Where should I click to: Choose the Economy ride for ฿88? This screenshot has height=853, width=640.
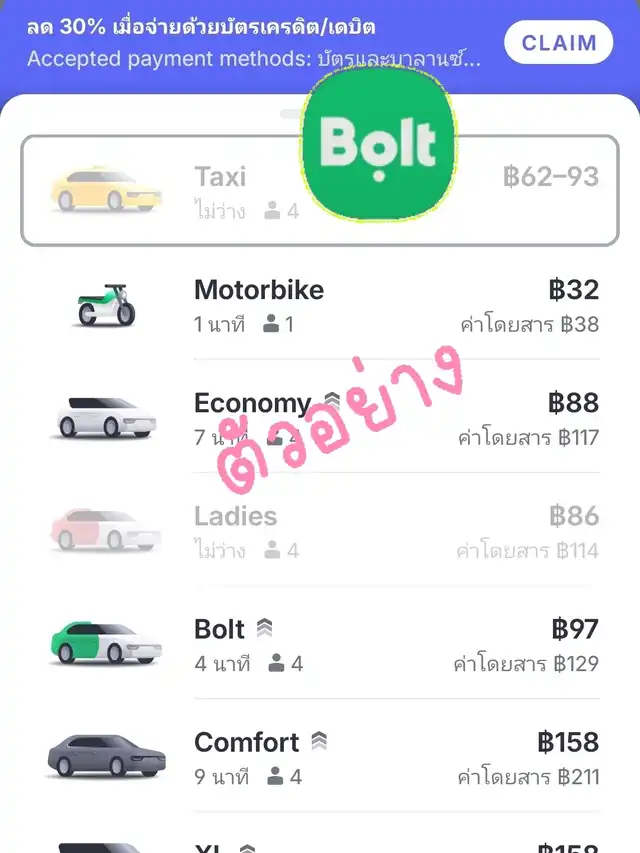coord(320,418)
